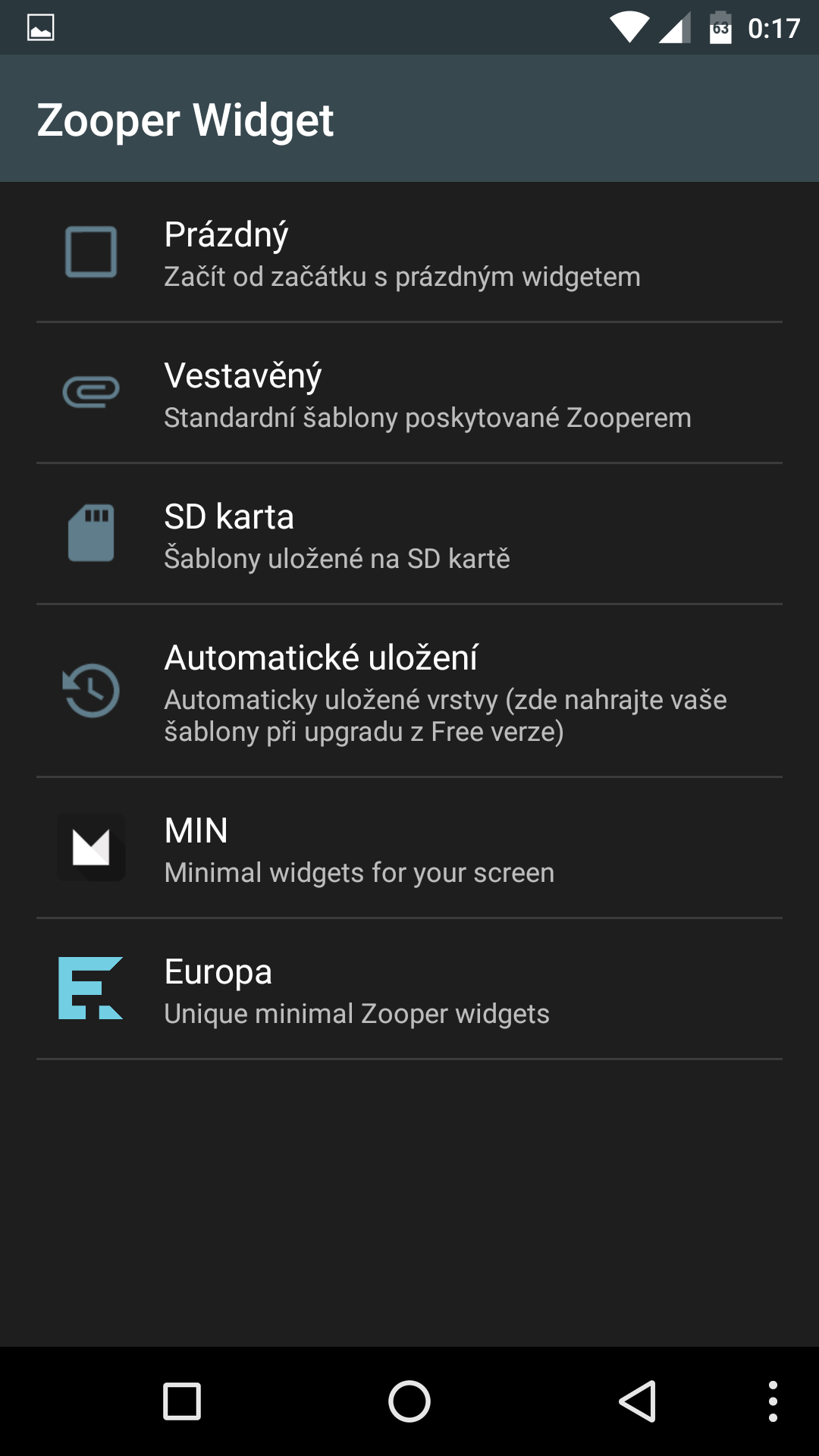
Task: Open Vestavěný standard templates
Action: [409, 394]
